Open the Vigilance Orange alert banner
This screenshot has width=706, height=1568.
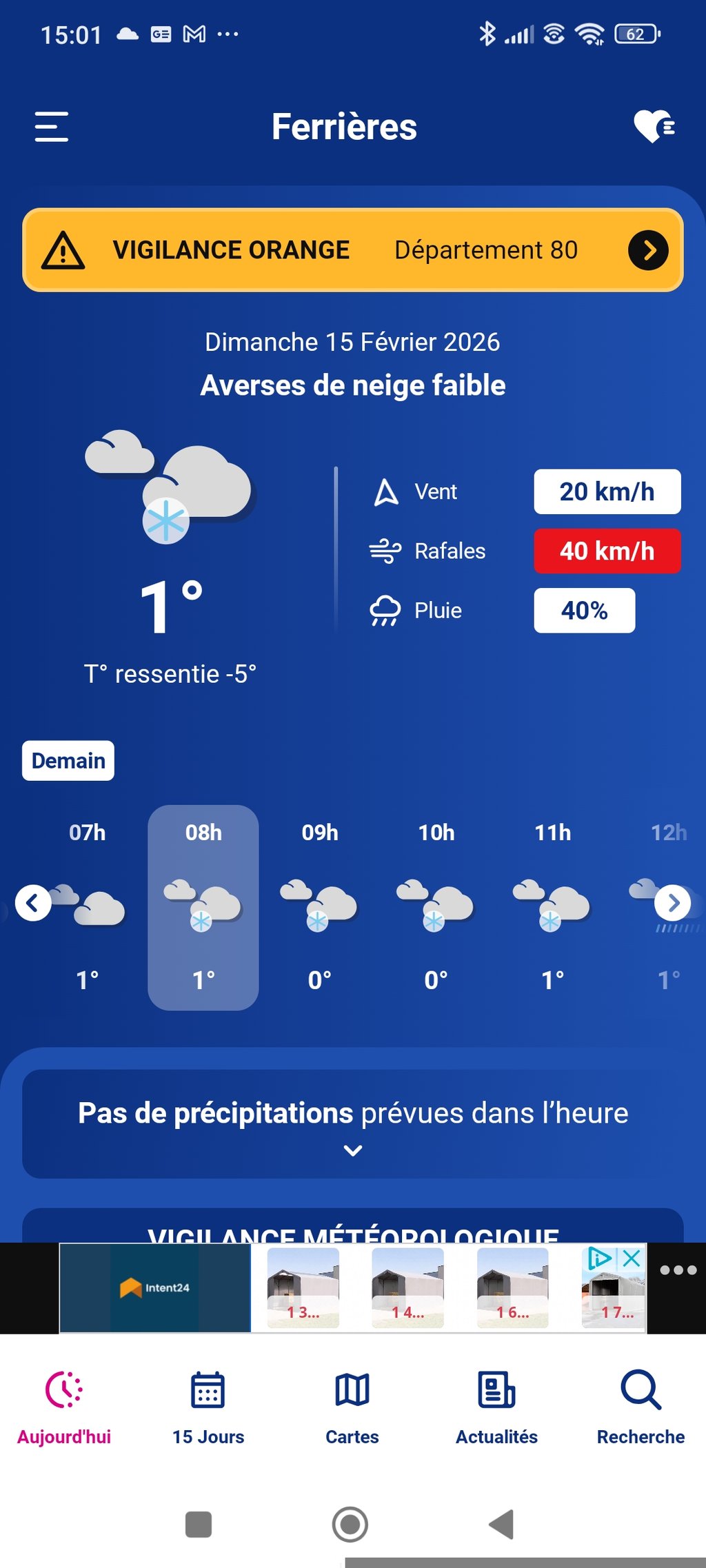(x=352, y=250)
